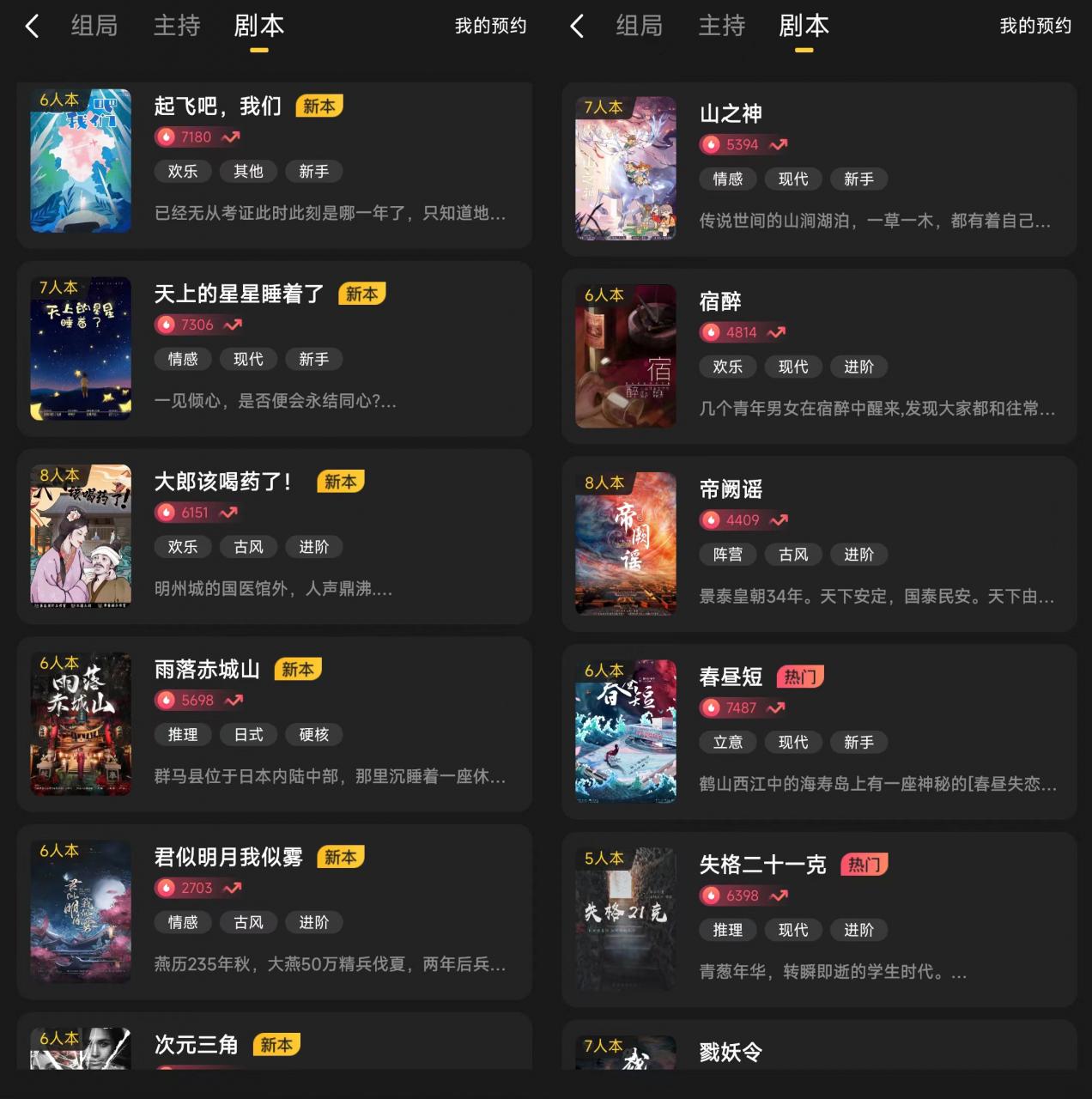
Task: Click the trend arrow for 失格二十一克
Action: click(x=778, y=896)
